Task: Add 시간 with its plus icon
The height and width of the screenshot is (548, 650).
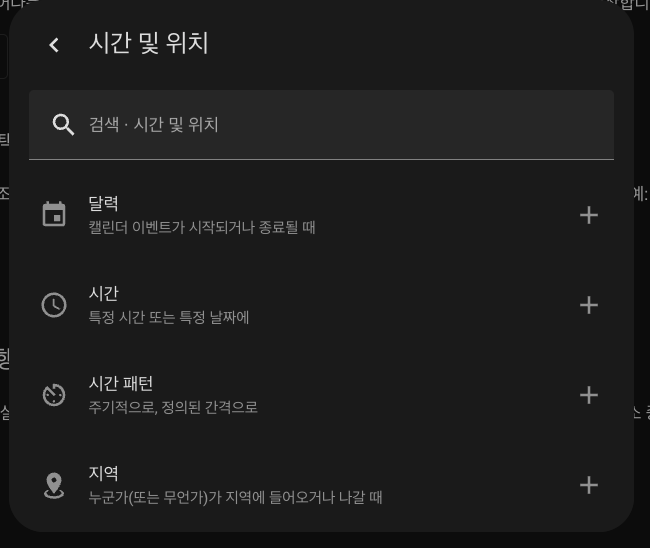Action: click(589, 305)
